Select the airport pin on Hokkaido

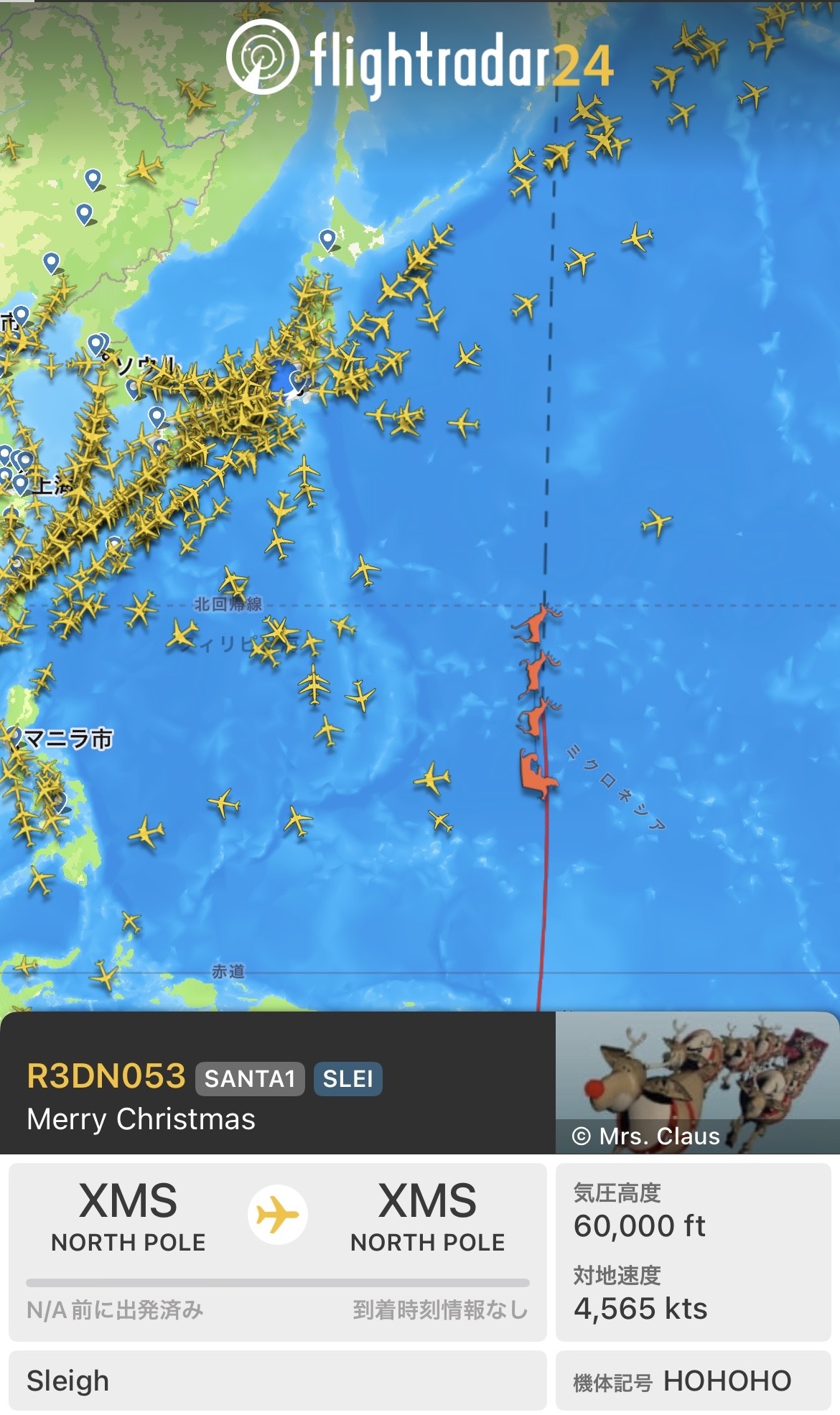click(327, 240)
